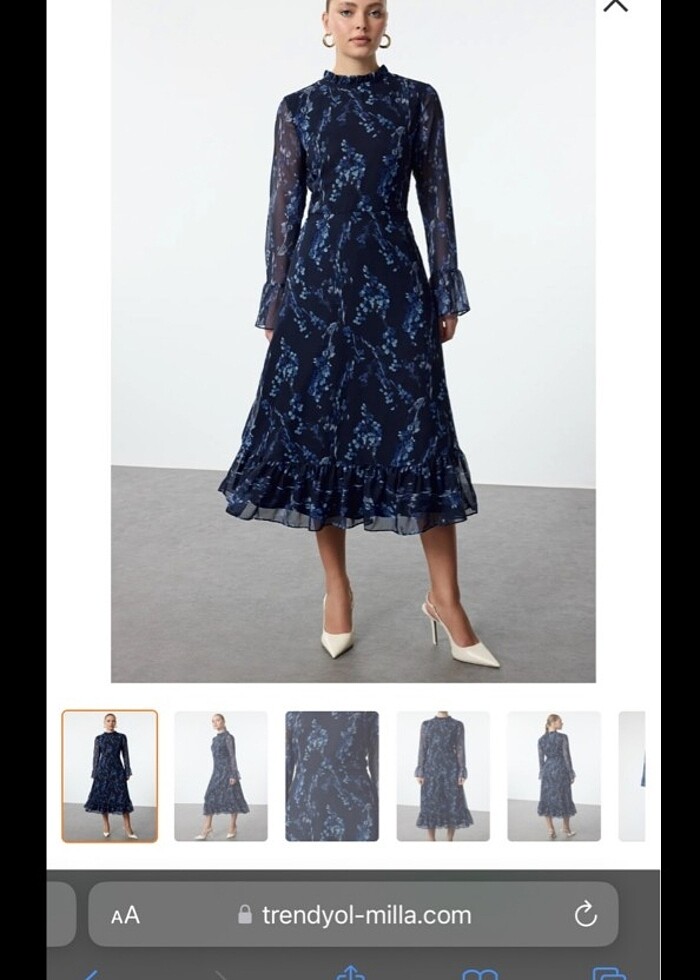Reload the trendyol-milla.com page
This screenshot has height=980, width=700.
(x=586, y=914)
